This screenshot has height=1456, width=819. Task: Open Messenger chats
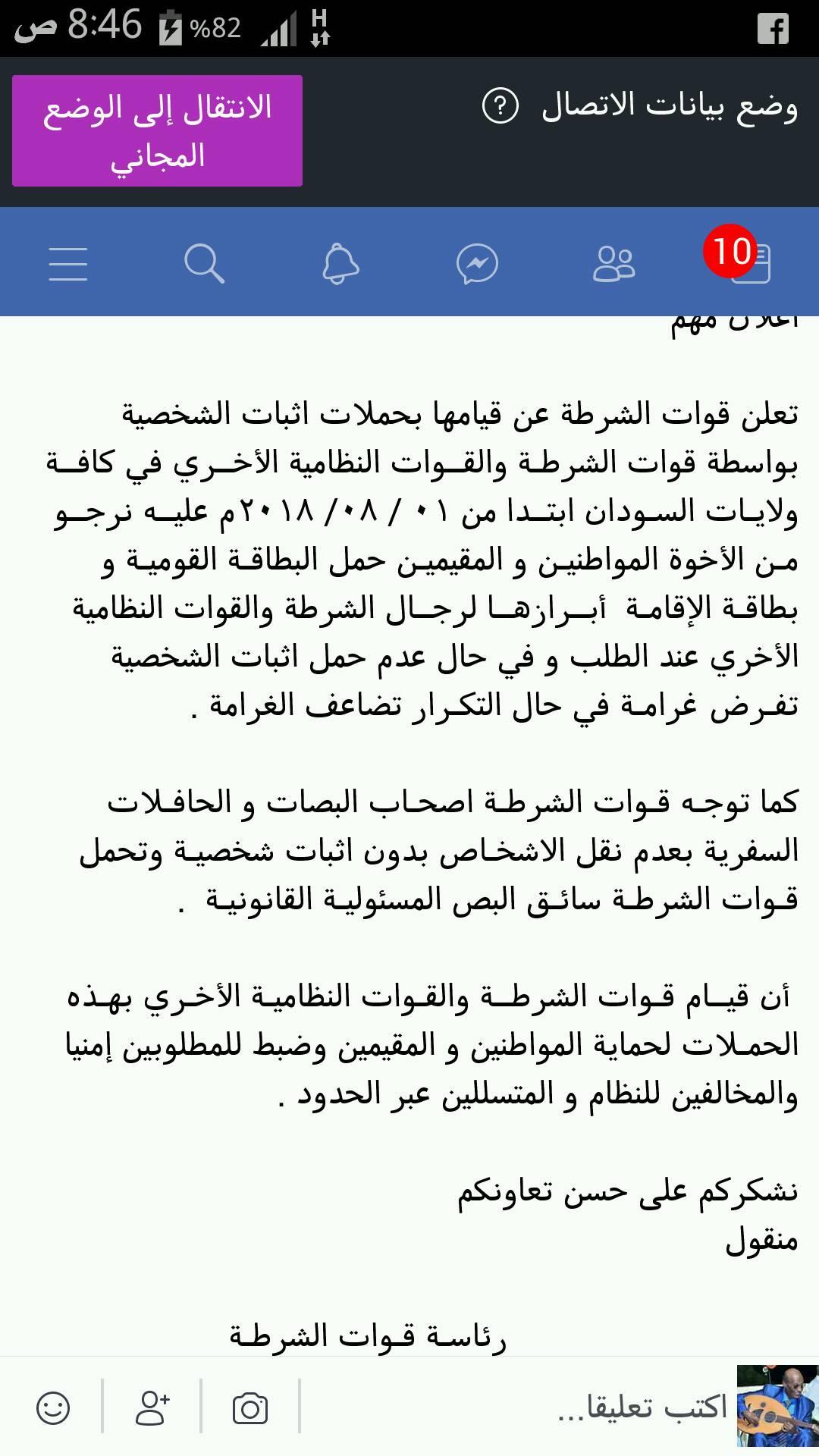click(x=478, y=264)
